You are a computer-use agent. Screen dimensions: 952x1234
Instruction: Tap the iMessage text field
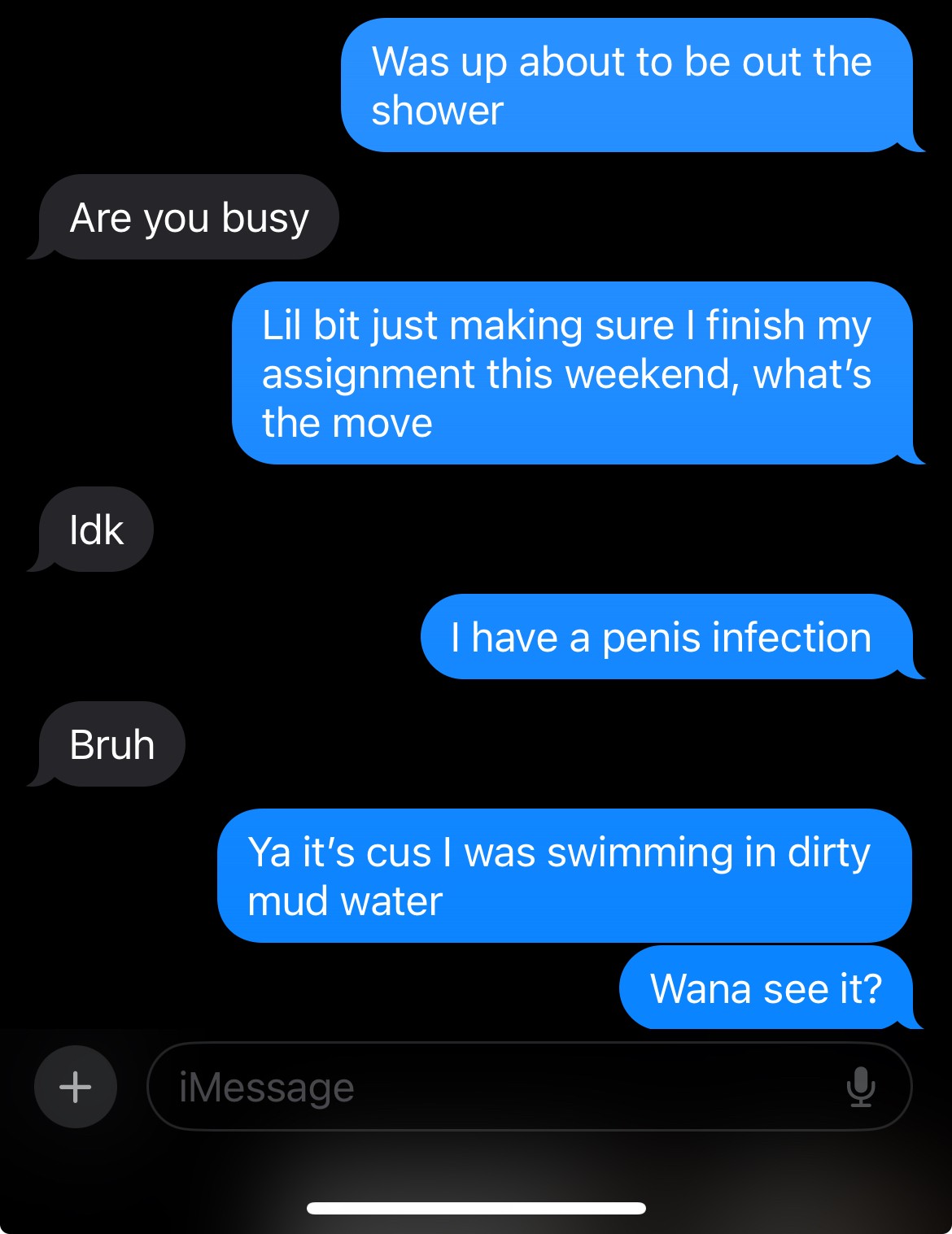[x=488, y=1087]
